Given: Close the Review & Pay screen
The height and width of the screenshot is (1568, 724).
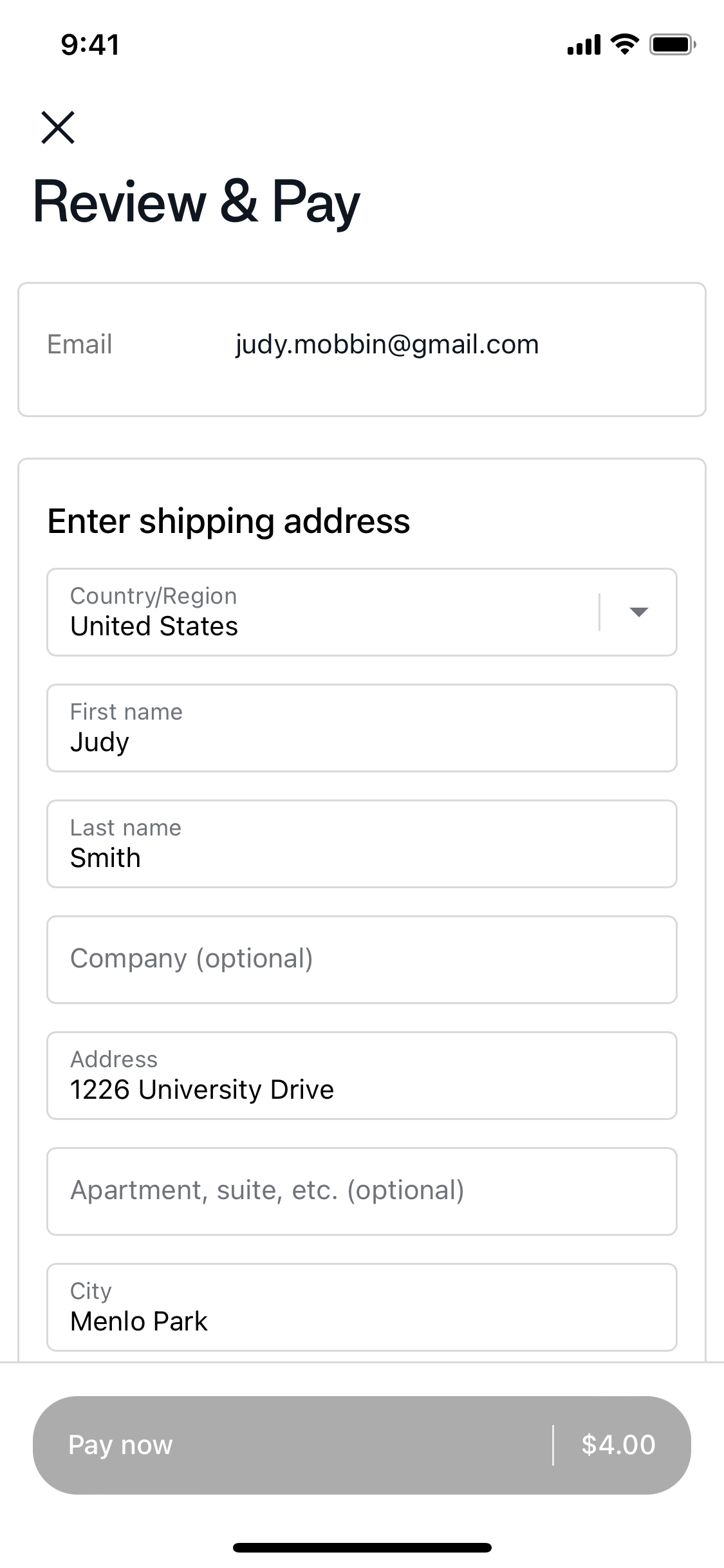Looking at the screenshot, I should tap(58, 127).
